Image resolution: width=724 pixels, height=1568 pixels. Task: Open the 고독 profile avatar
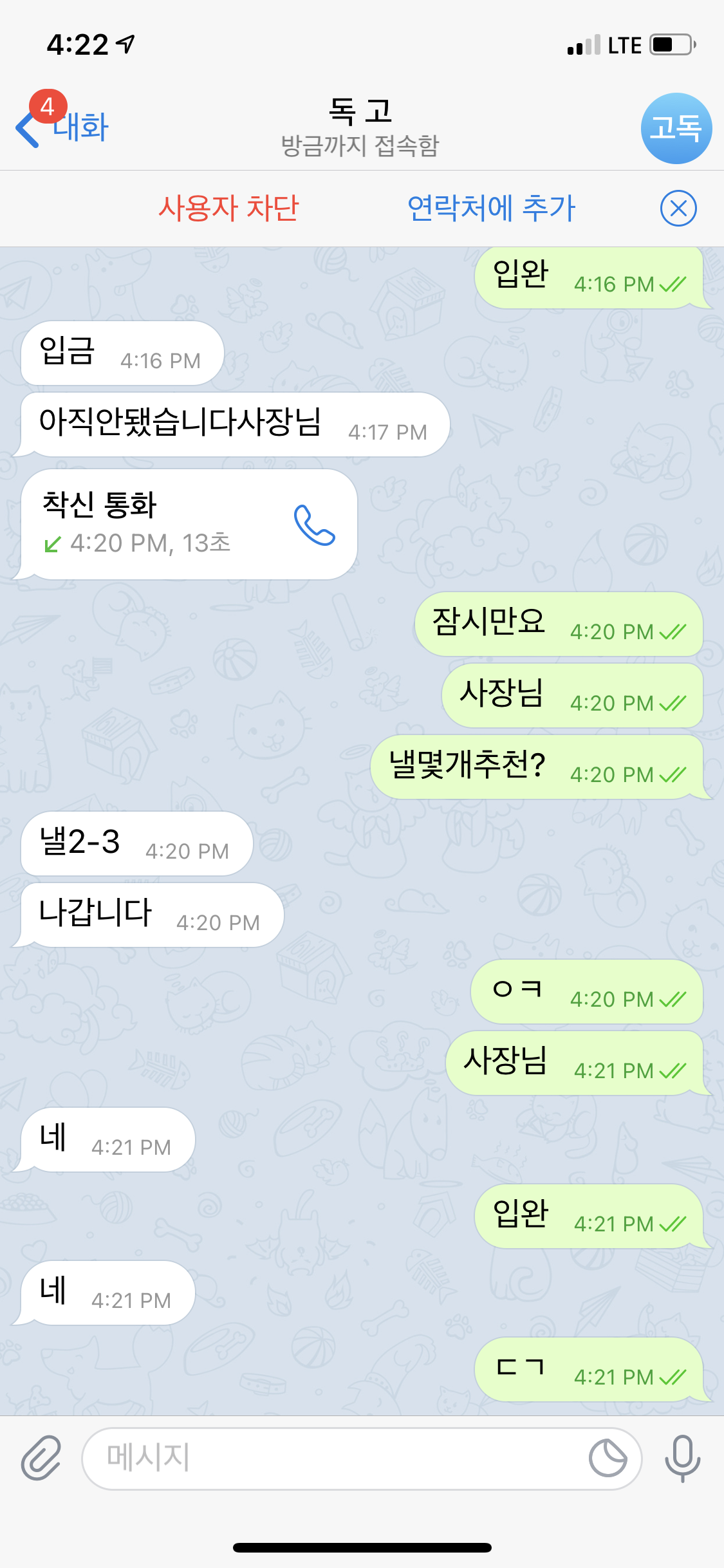tap(676, 128)
